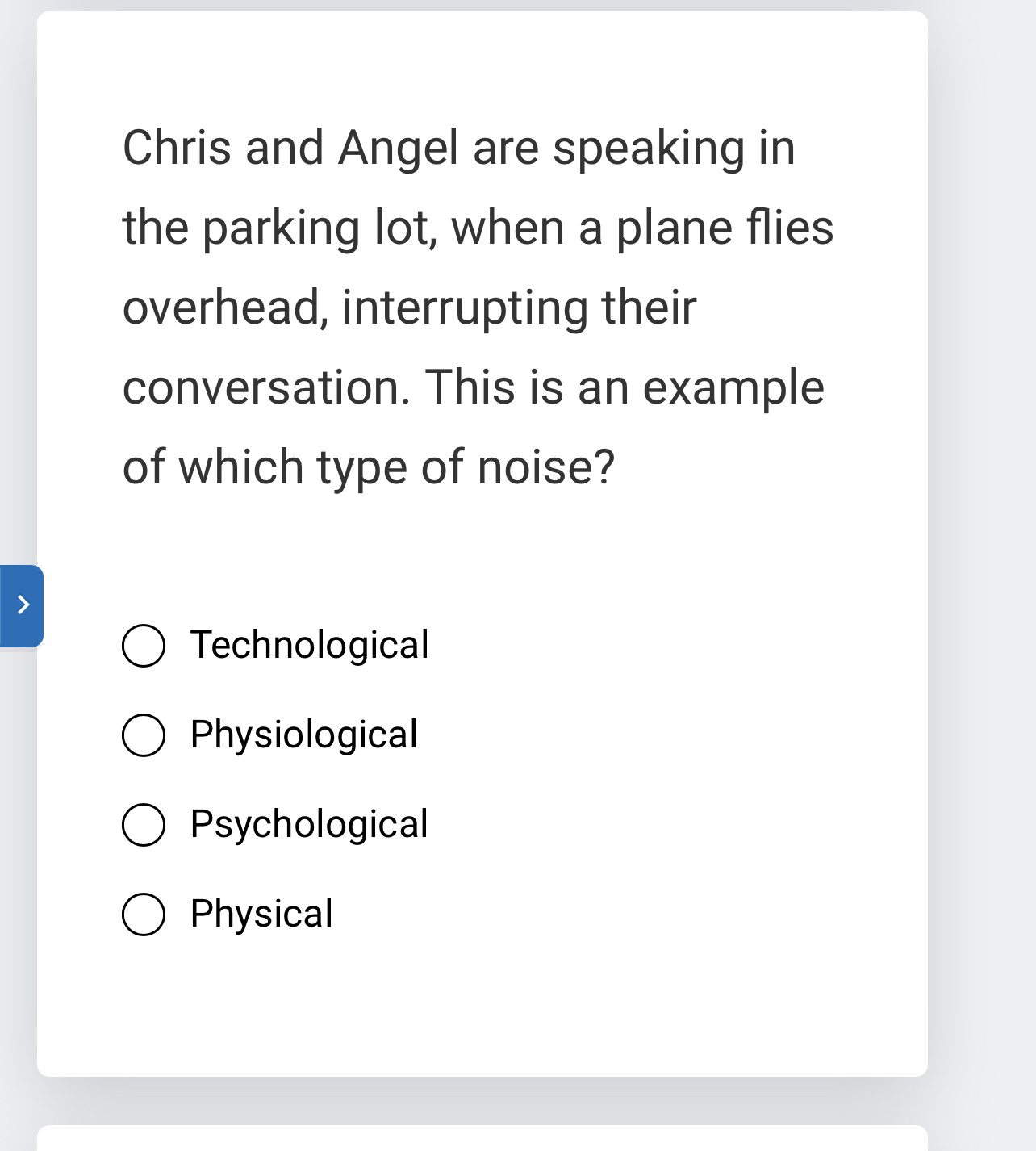Click the Physiological answer label
Image resolution: width=1036 pixels, height=1151 pixels.
point(303,735)
